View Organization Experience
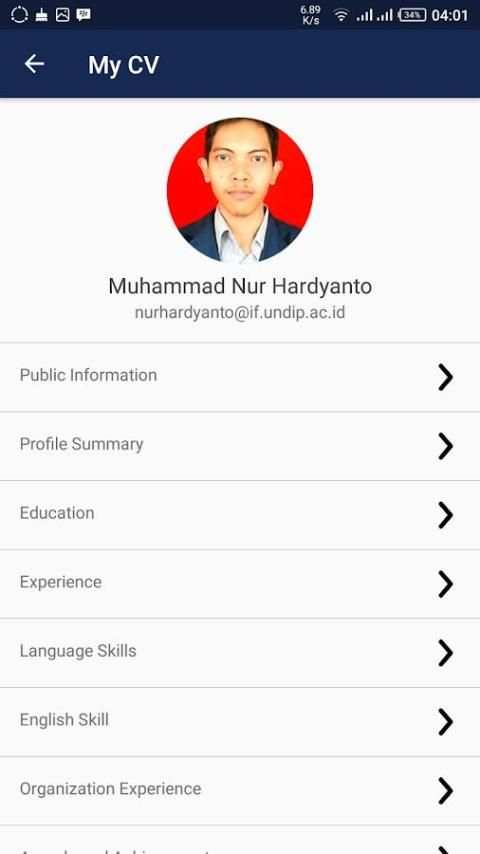 click(240, 791)
